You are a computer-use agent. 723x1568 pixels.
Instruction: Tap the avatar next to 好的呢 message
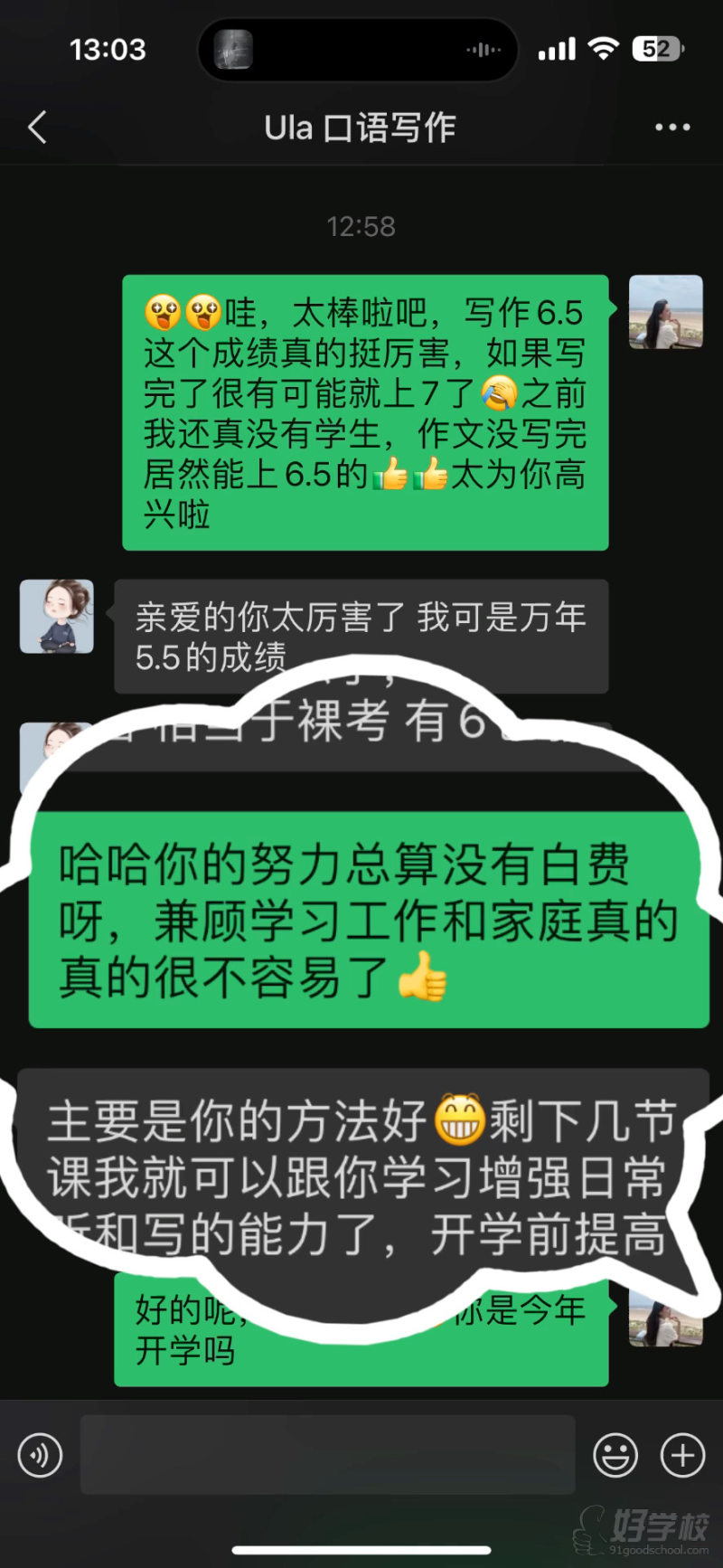click(x=666, y=1318)
